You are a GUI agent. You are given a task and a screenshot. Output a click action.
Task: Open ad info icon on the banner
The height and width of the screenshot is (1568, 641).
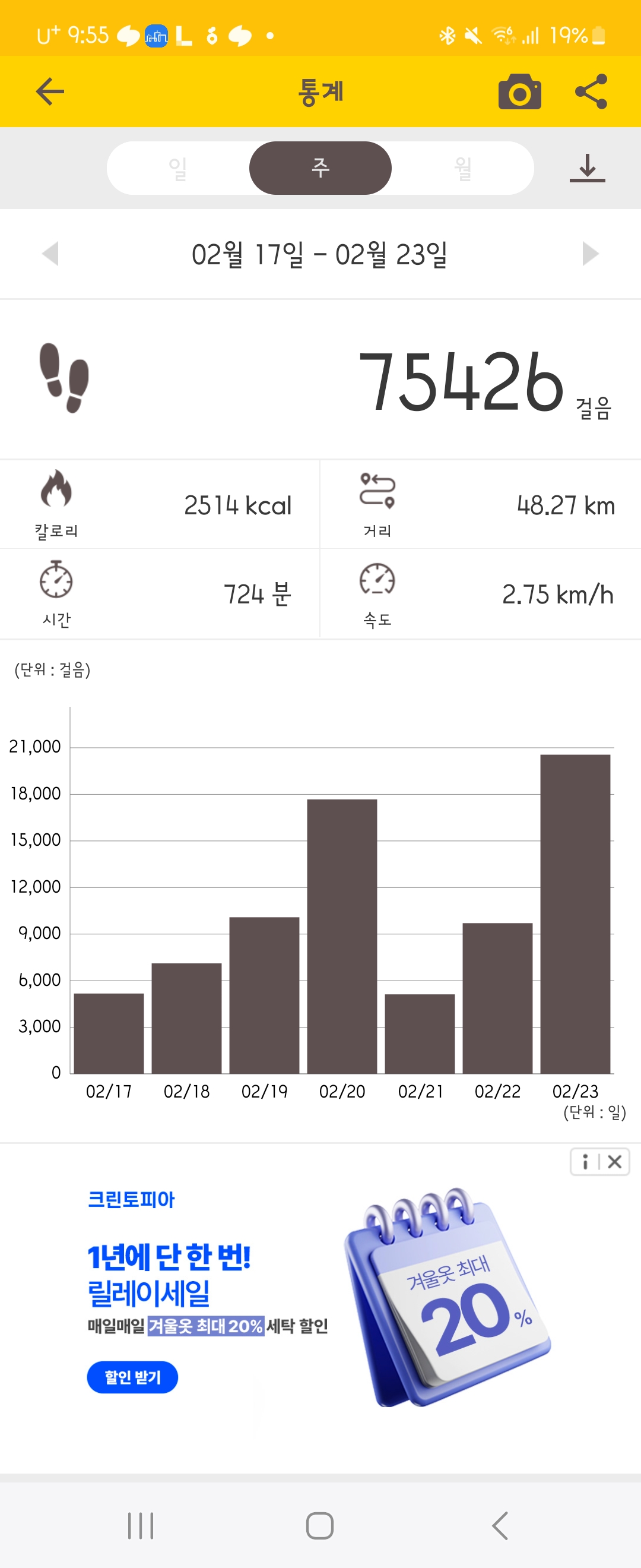pyautogui.click(x=585, y=1161)
